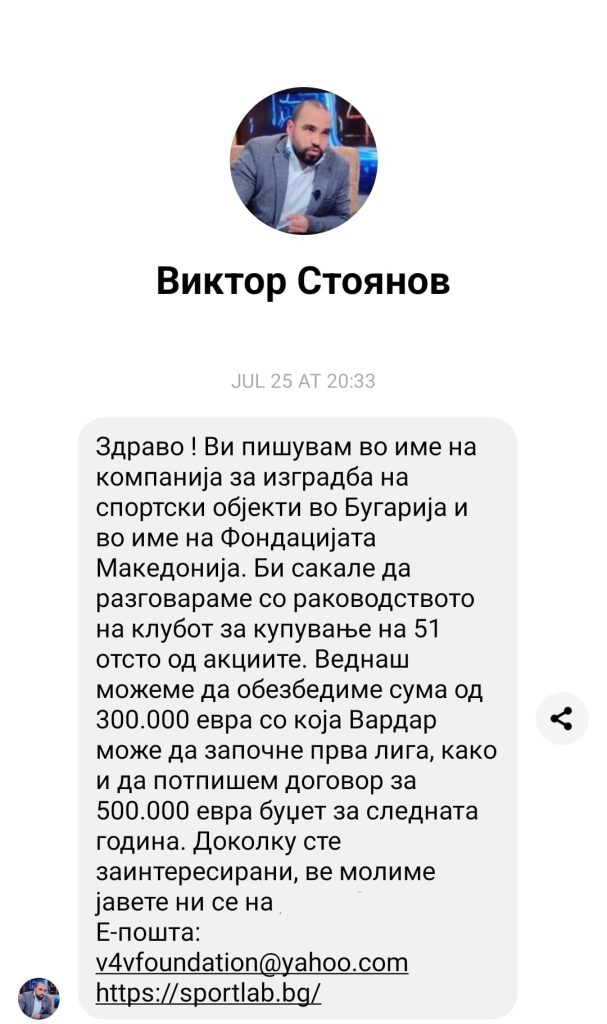Screen dimensions: 607x1024
Task: Tap the small sender avatar beside the message
Action: (40, 997)
